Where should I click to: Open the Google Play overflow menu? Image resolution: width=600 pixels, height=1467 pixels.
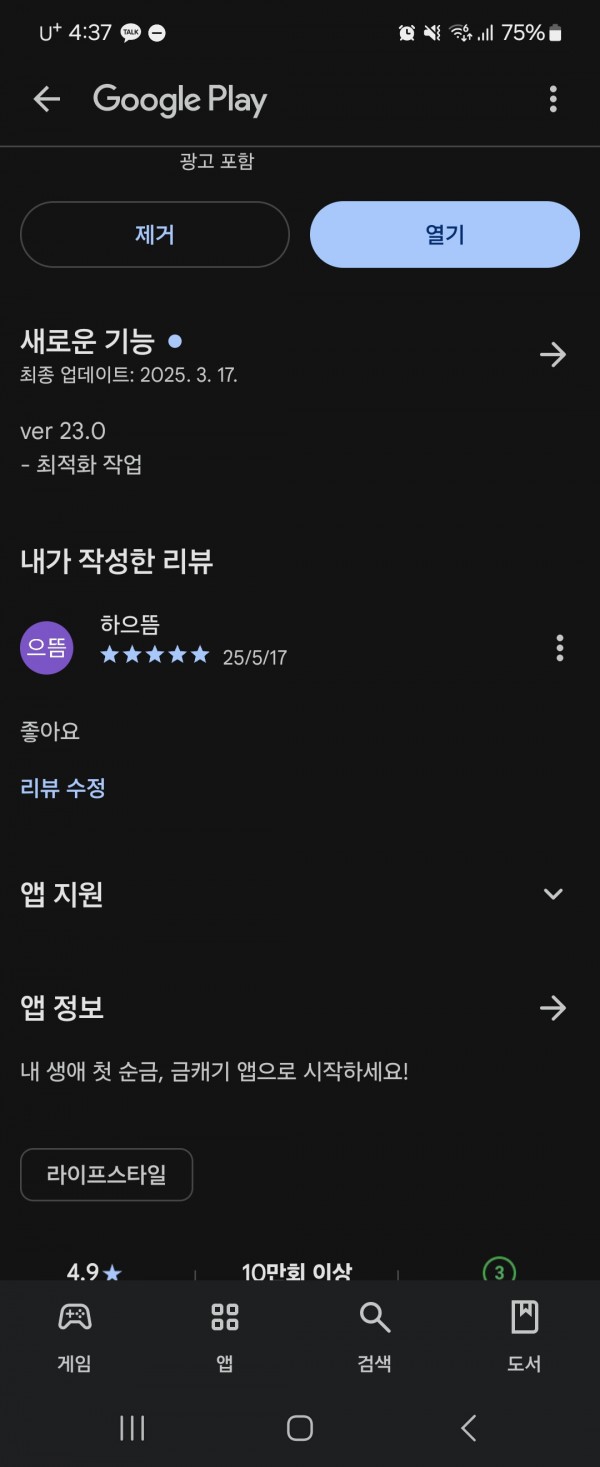[x=553, y=99]
